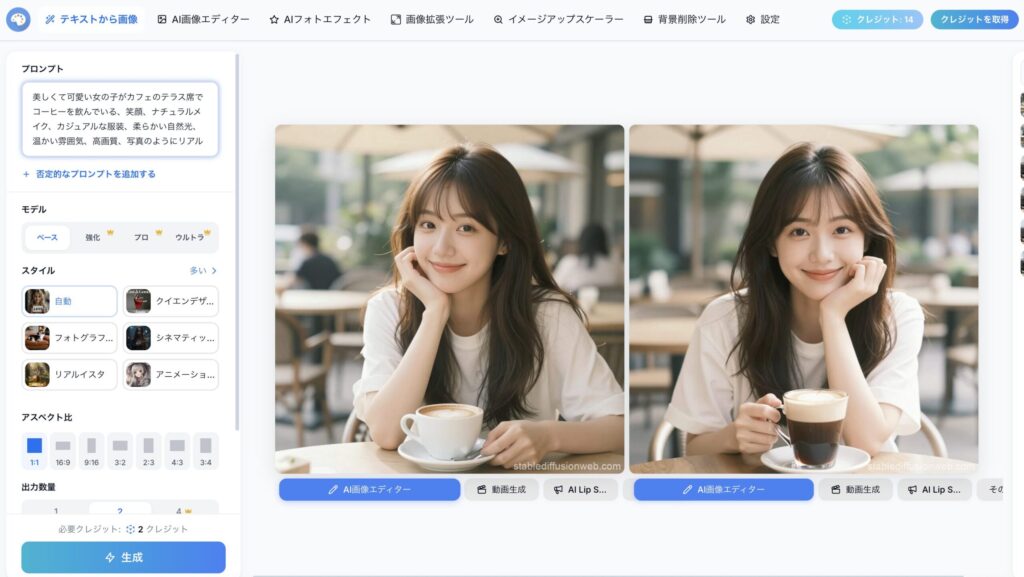Select the ウルトラ model option
Screen dimensions: 1024x577
pos(191,237)
